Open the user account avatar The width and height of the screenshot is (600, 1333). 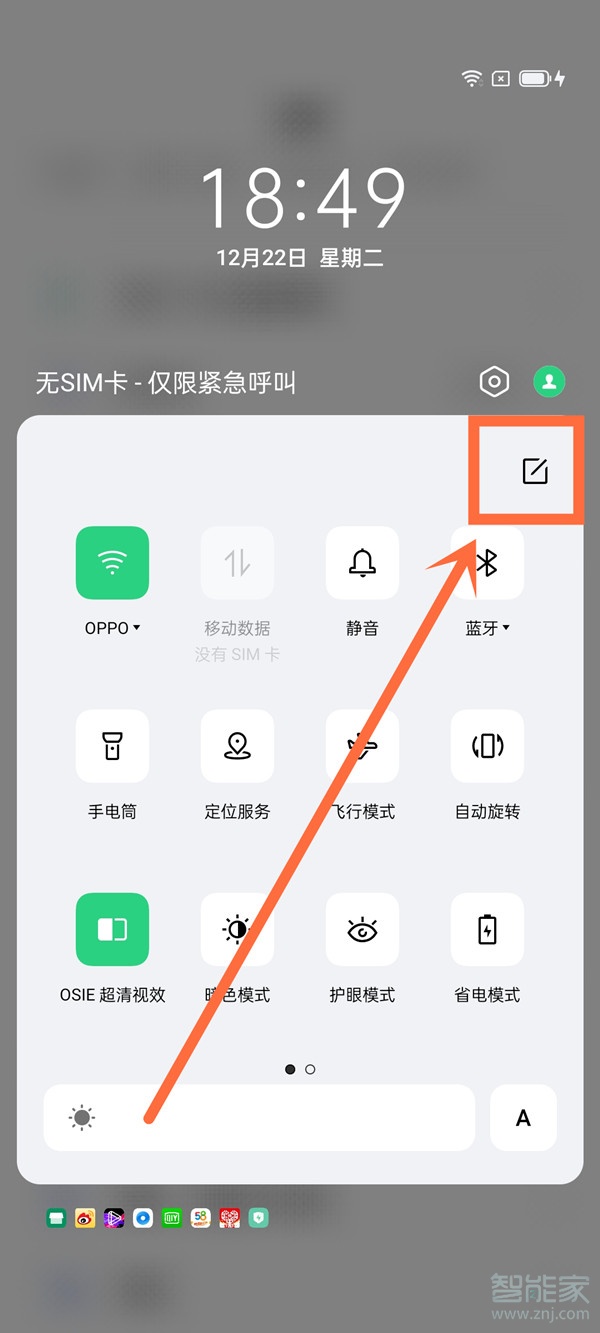click(549, 381)
